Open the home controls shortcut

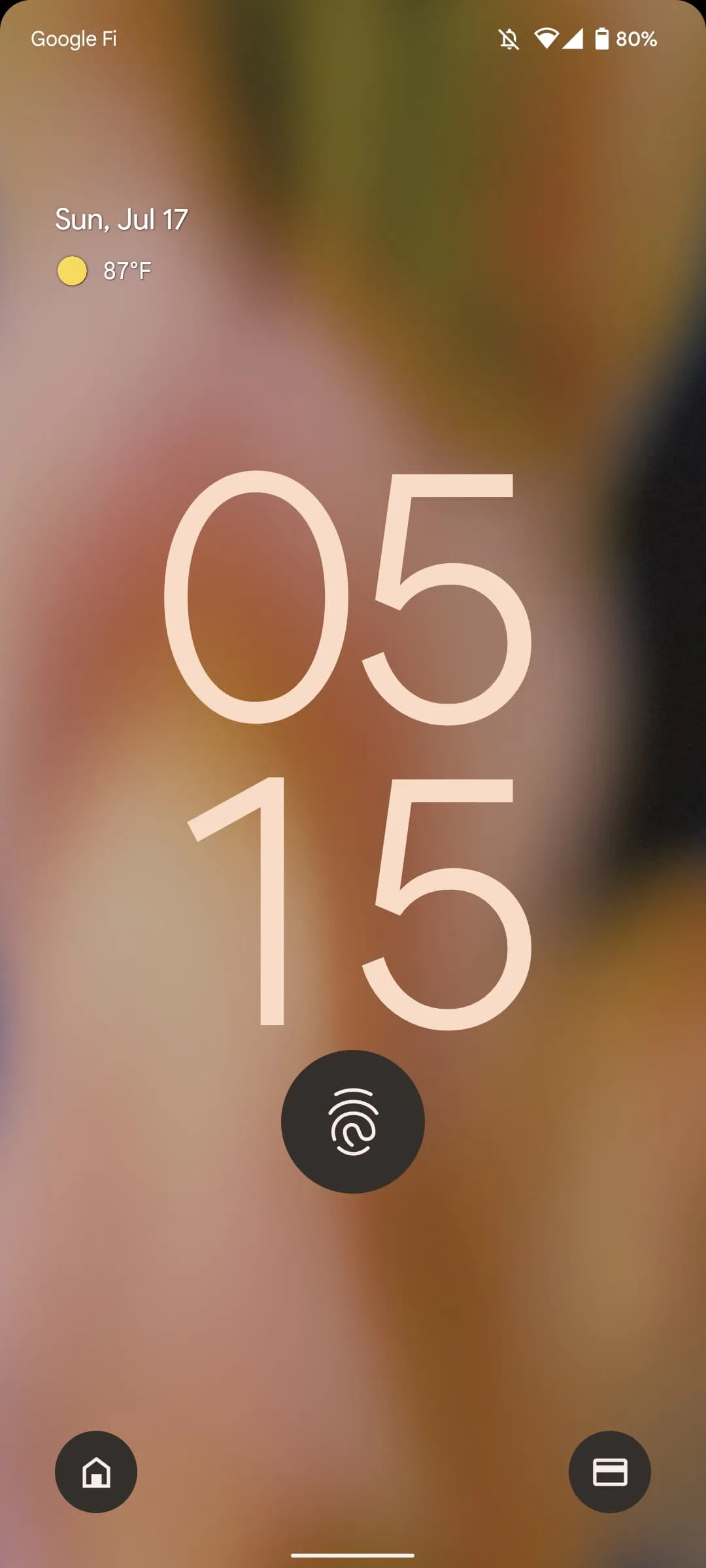(x=96, y=1472)
